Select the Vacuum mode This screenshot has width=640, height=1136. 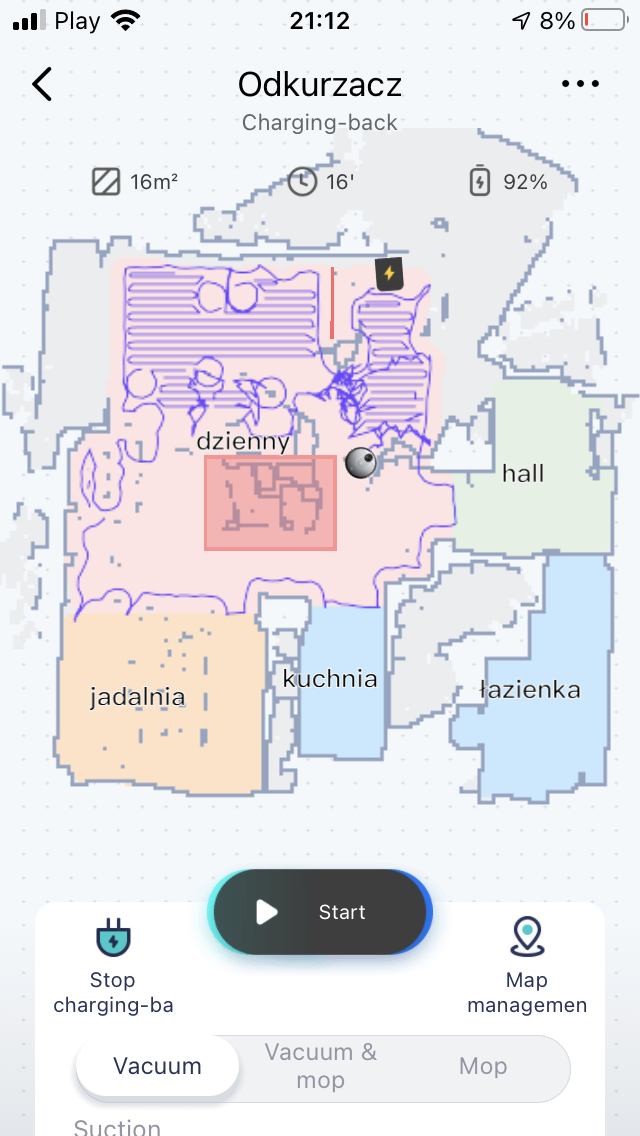(157, 1066)
